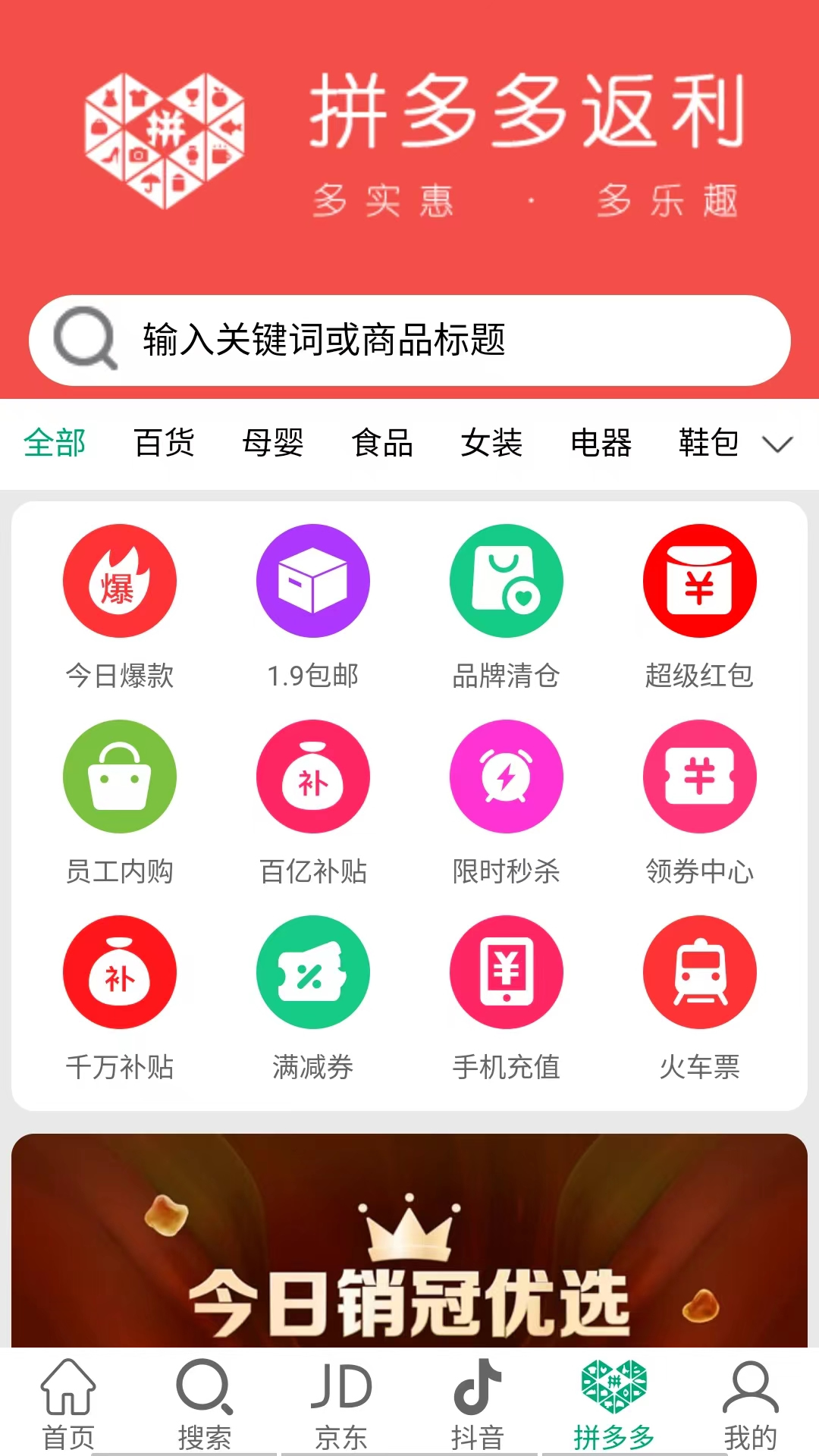Open 超级红包 red packets
Viewport: 819px width, 1456px height.
click(x=699, y=607)
